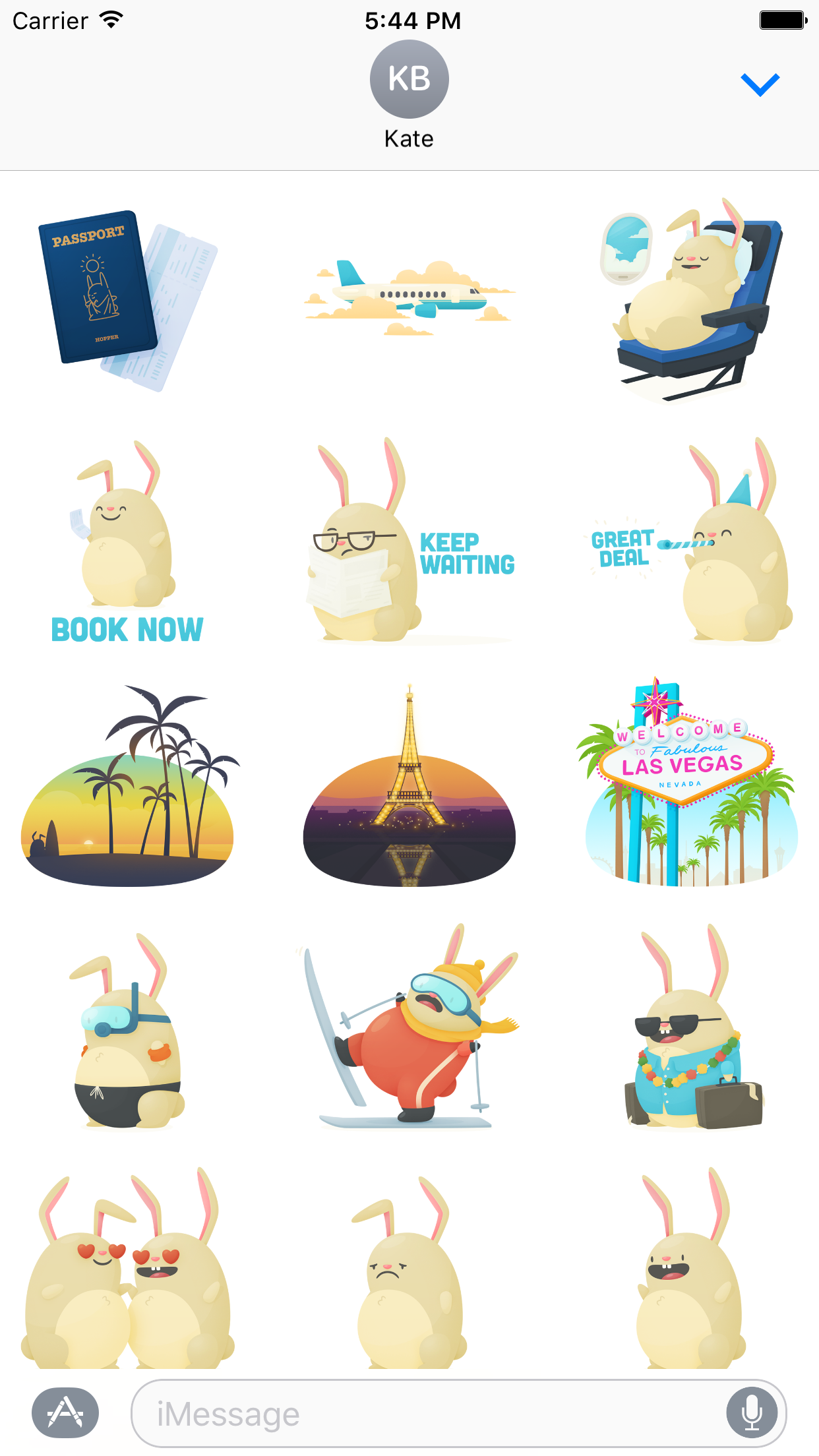Tap the microphone dictation icon
Image resolution: width=819 pixels, height=1456 pixels.
[750, 1412]
